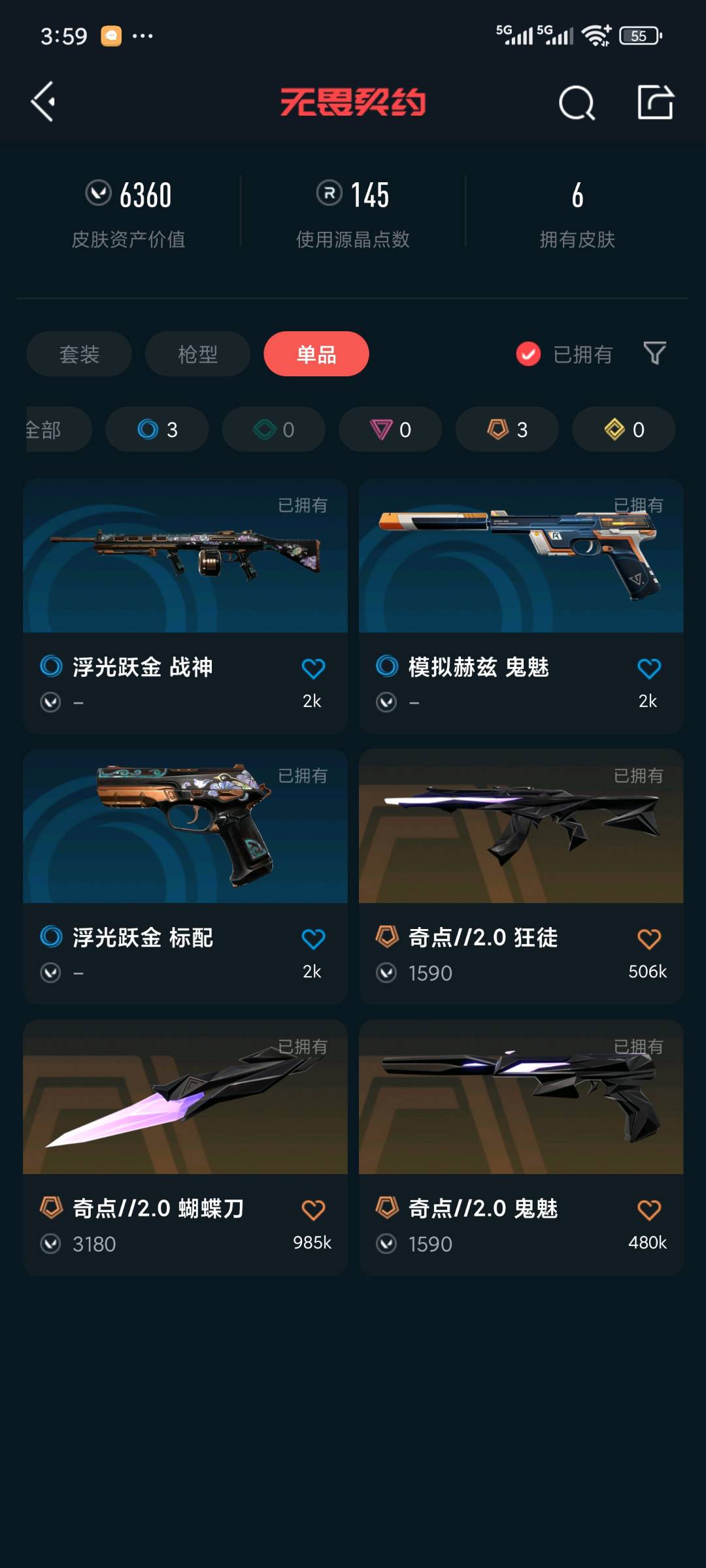Filter by green diamond rarity chip
The image size is (706, 1568).
[x=273, y=429]
